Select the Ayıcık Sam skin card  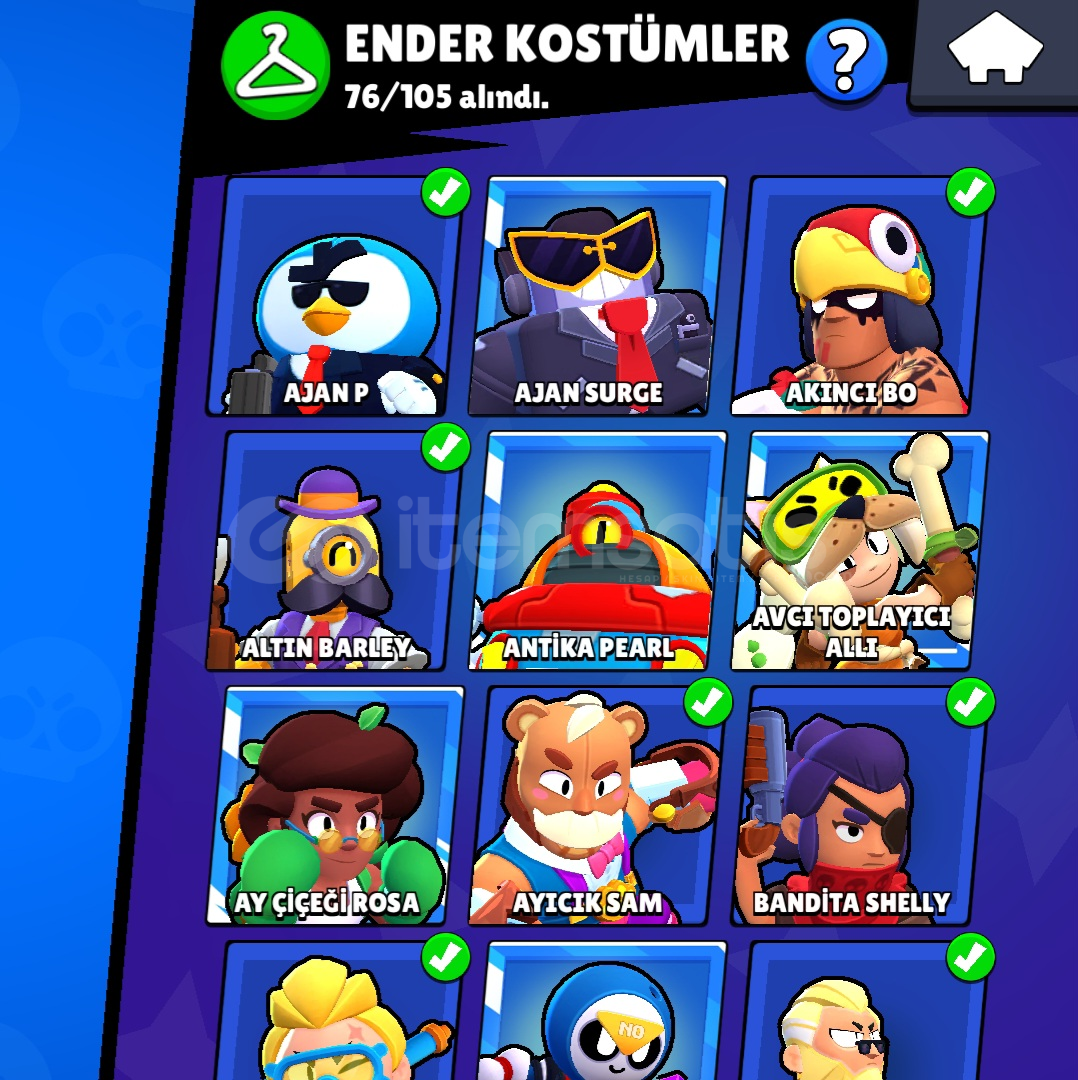coord(598,806)
